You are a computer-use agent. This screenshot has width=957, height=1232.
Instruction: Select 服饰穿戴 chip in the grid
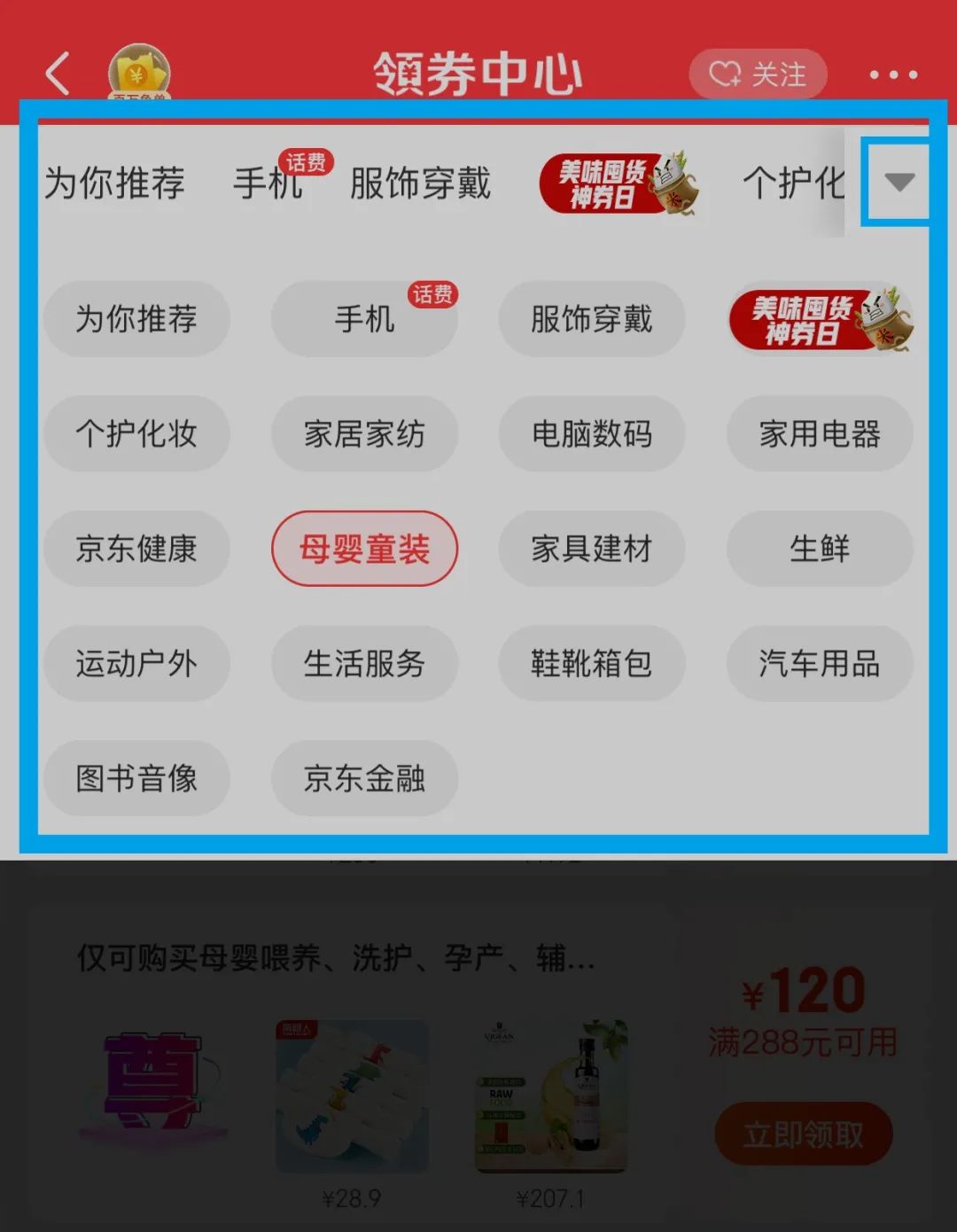(x=592, y=319)
